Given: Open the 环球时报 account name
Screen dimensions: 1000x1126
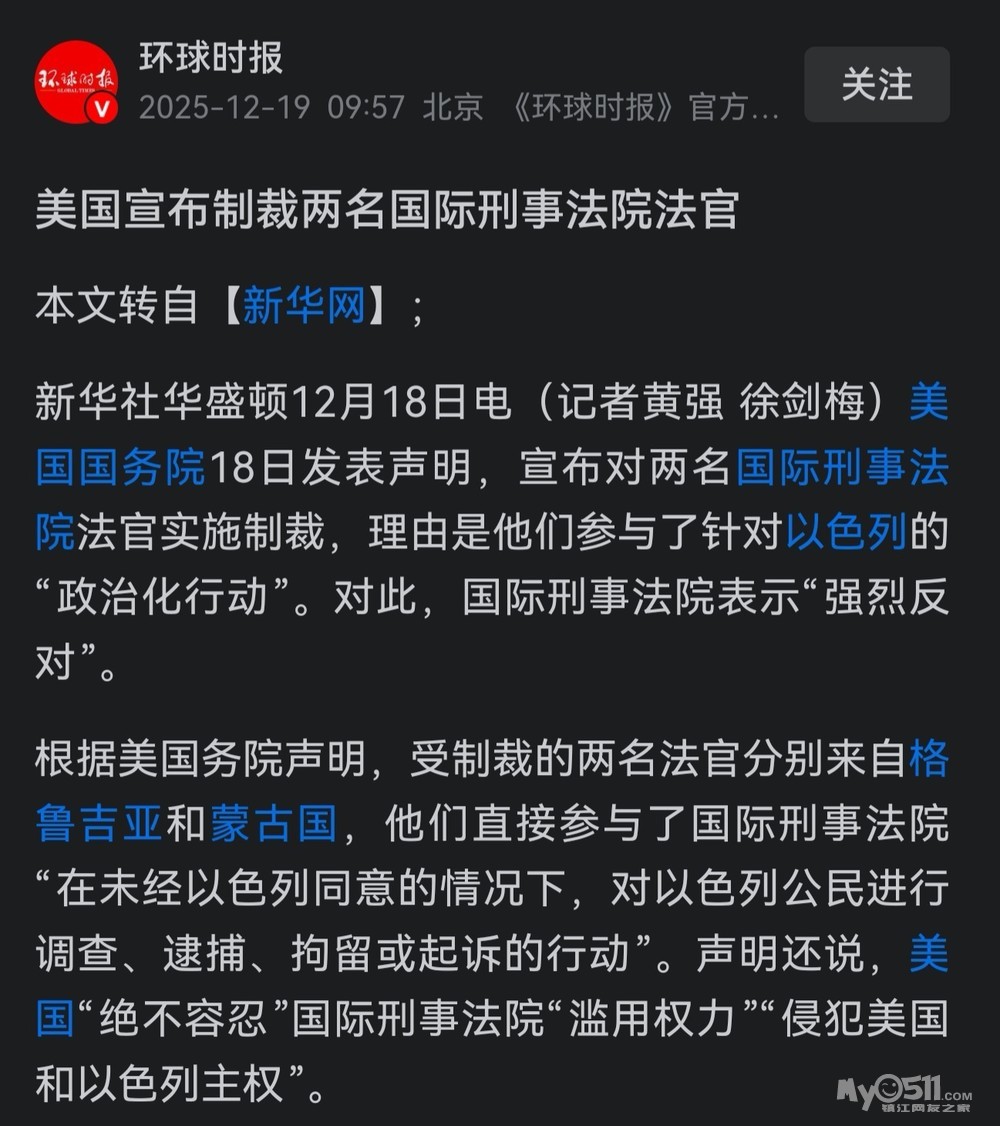Looking at the screenshot, I should point(211,58).
